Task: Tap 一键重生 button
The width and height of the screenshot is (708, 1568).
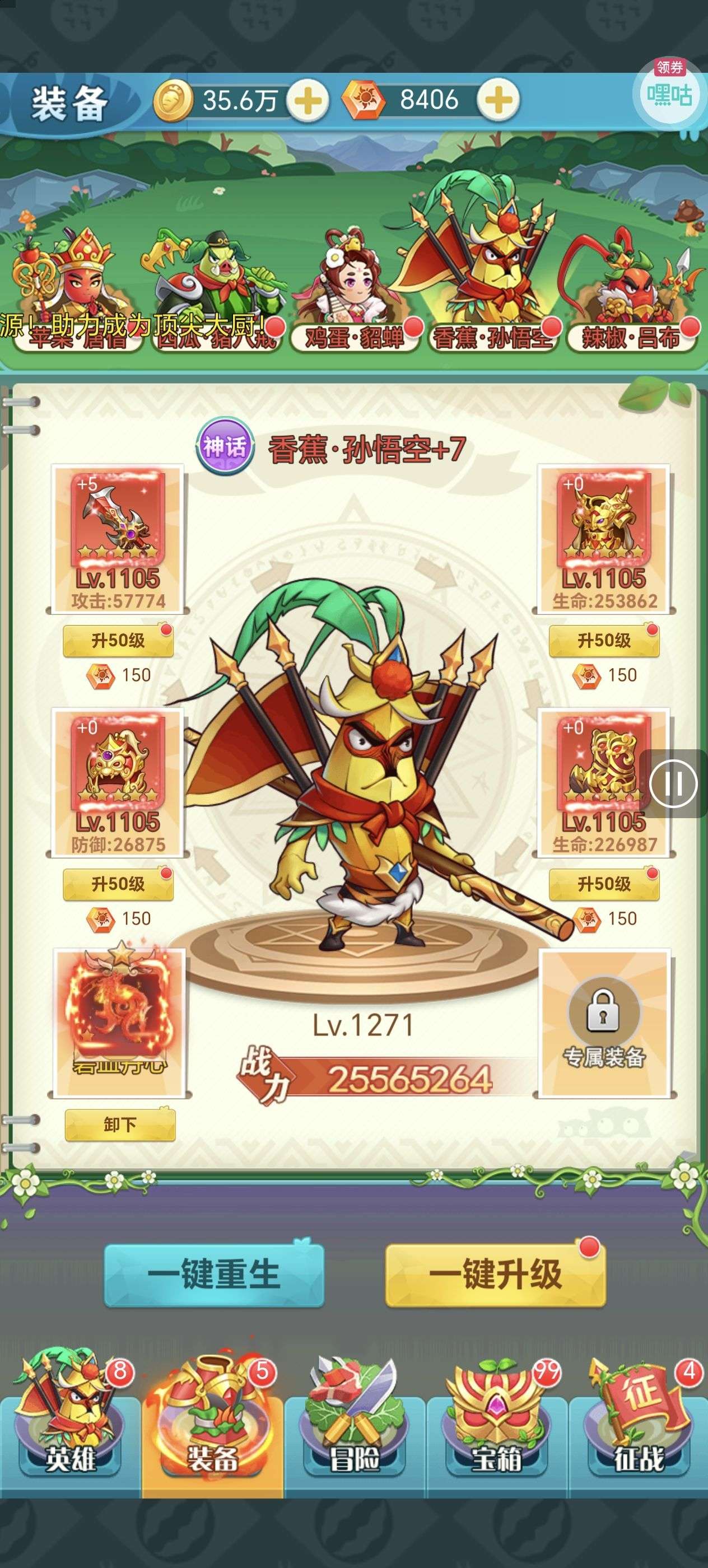Action: 213,1274
